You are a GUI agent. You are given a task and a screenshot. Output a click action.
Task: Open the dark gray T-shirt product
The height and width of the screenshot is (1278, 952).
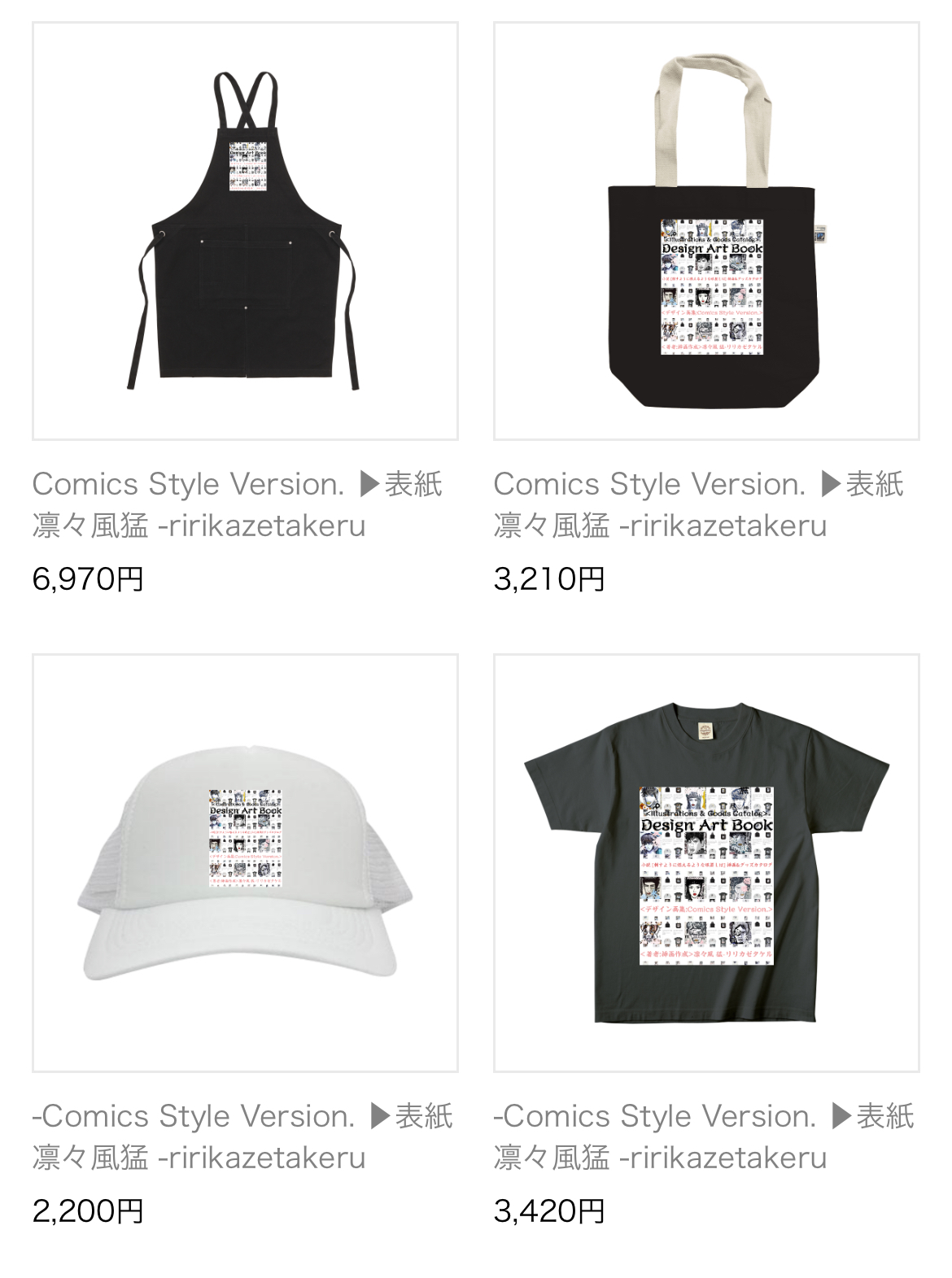click(x=706, y=862)
